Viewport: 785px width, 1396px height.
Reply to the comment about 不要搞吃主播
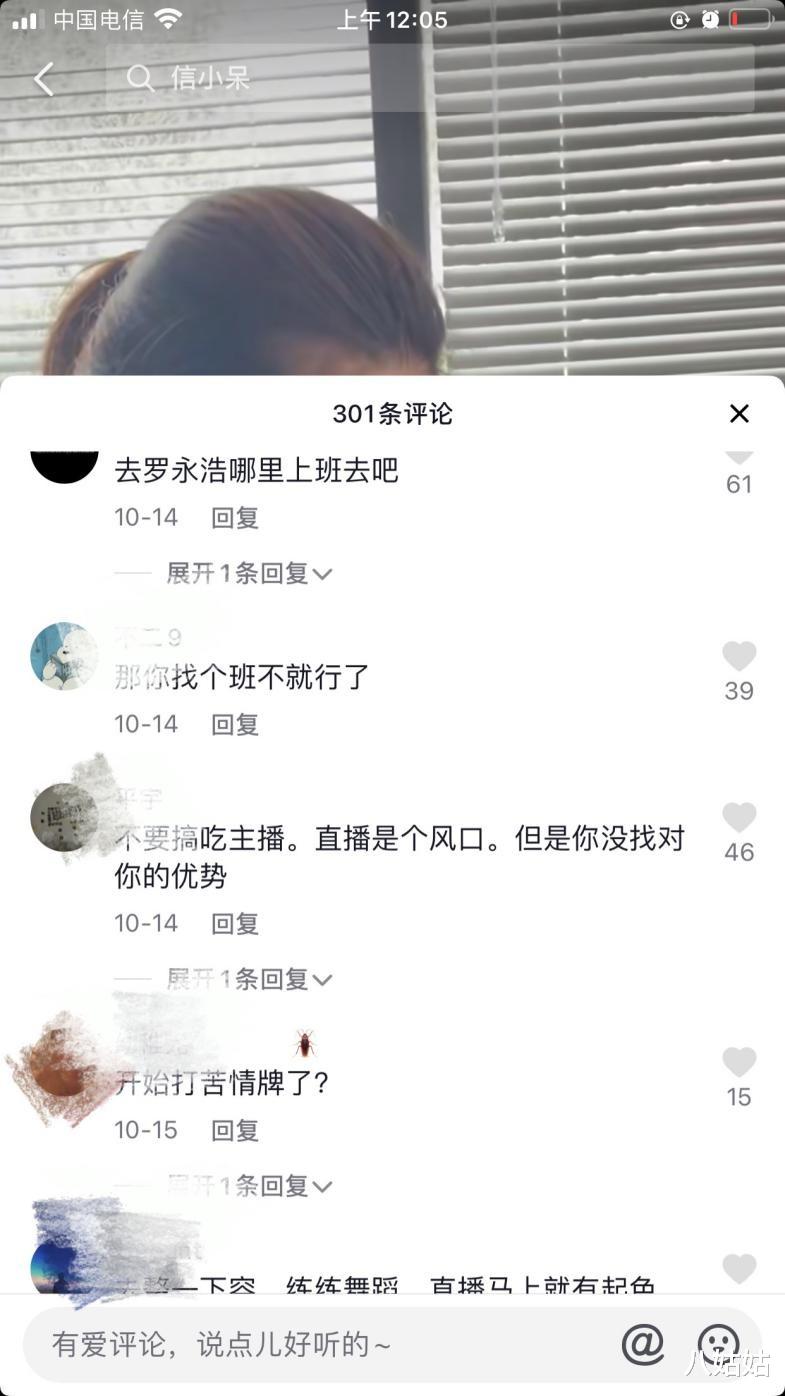pyautogui.click(x=235, y=923)
